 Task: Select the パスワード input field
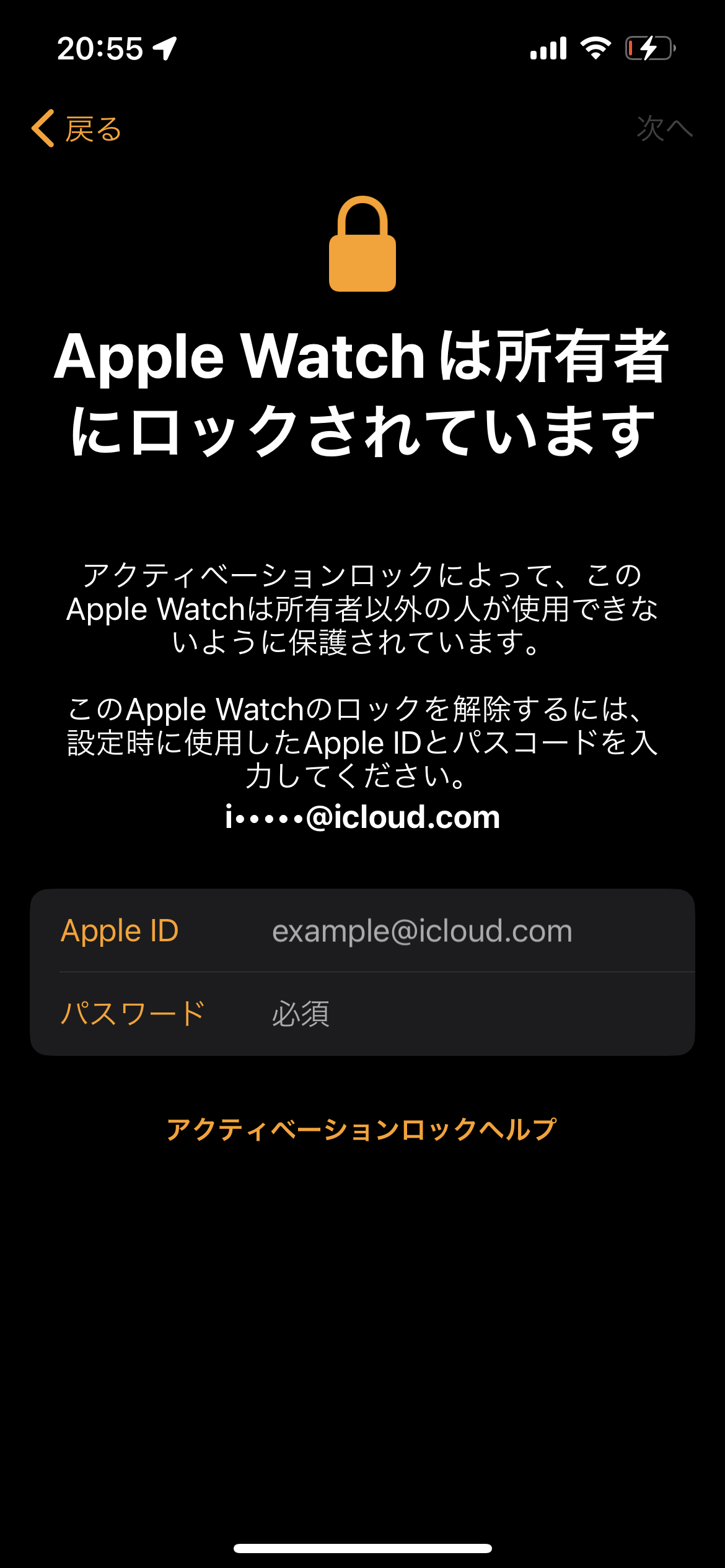coord(421,1014)
